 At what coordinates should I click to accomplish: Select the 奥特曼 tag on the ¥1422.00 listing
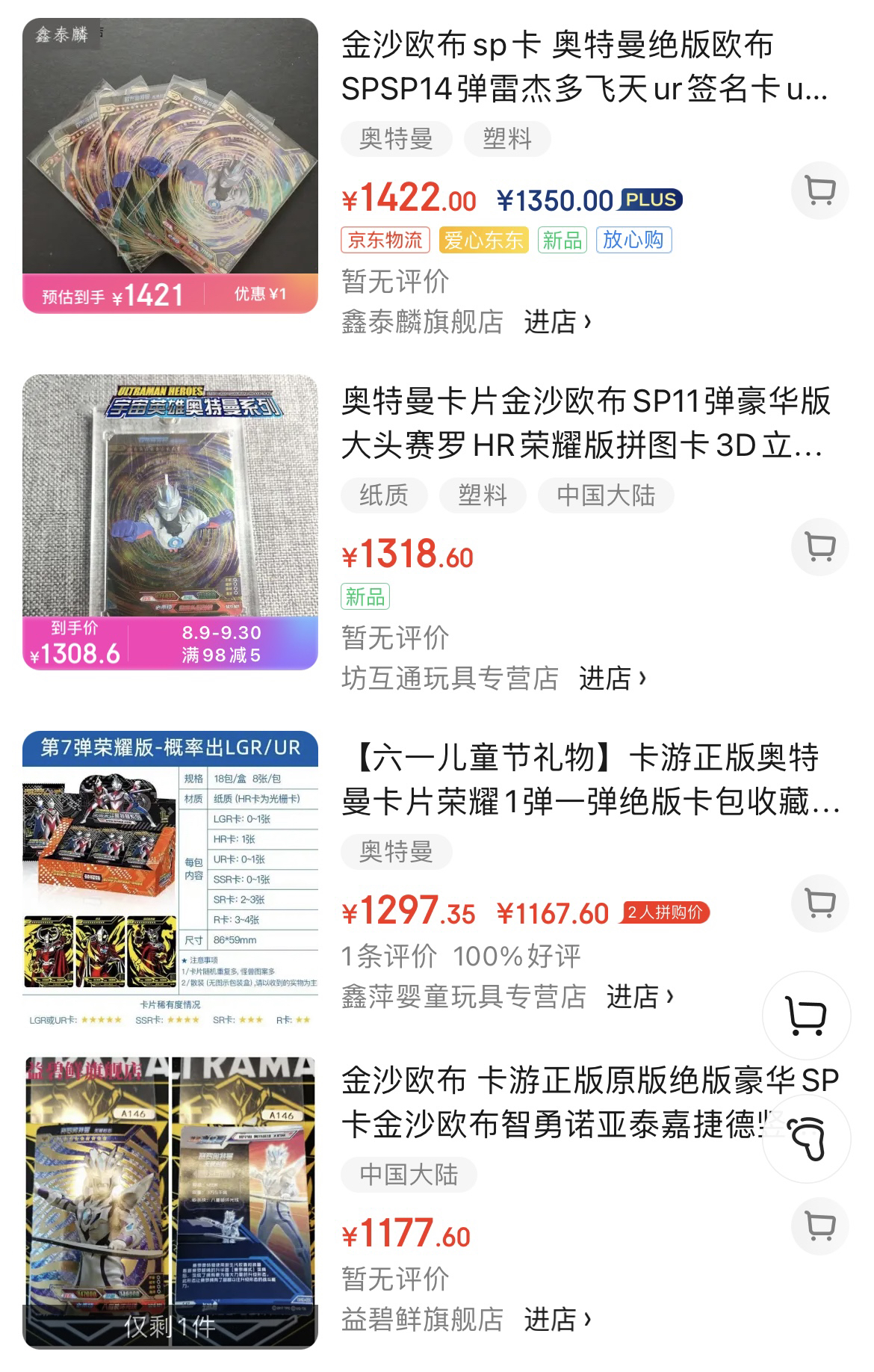(396, 139)
